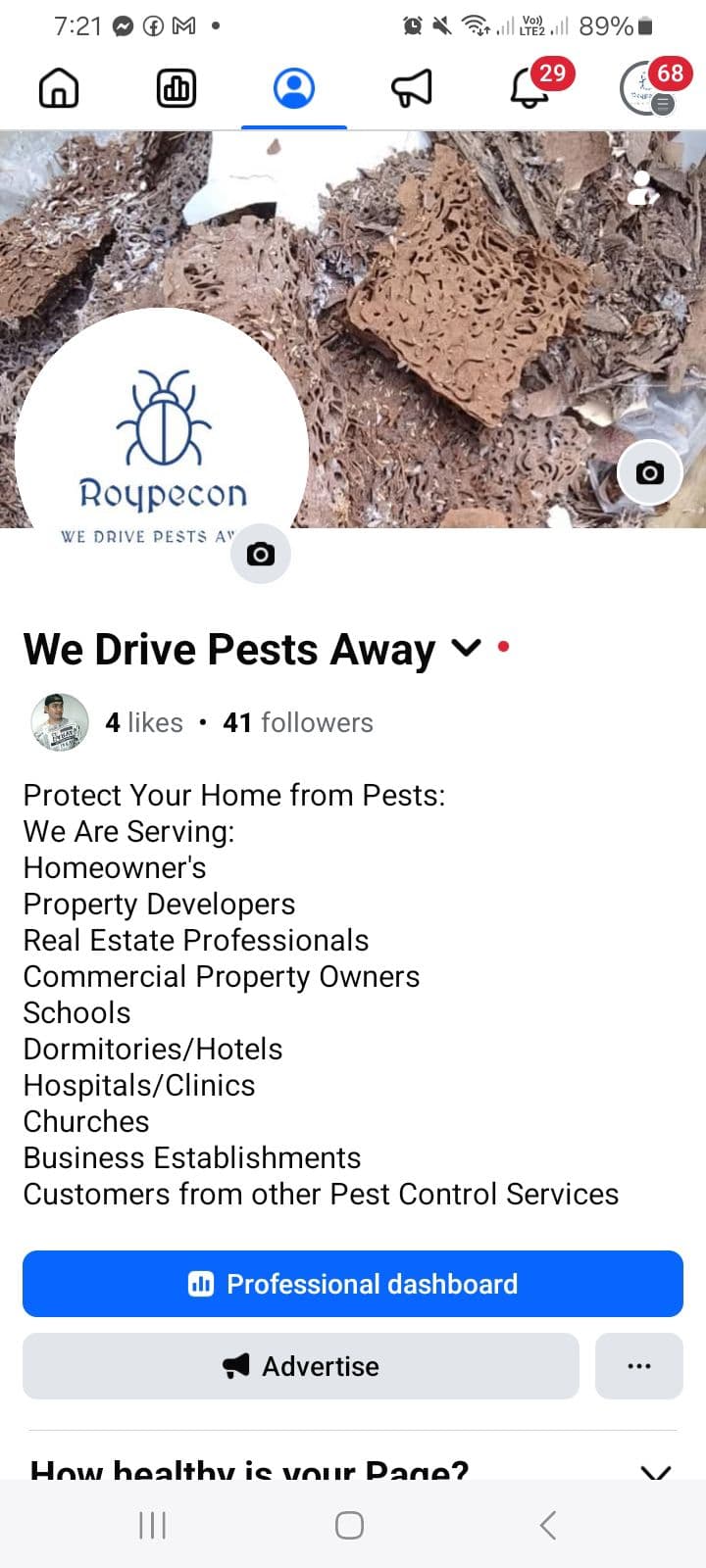Go to the Home feed tab

click(x=59, y=89)
